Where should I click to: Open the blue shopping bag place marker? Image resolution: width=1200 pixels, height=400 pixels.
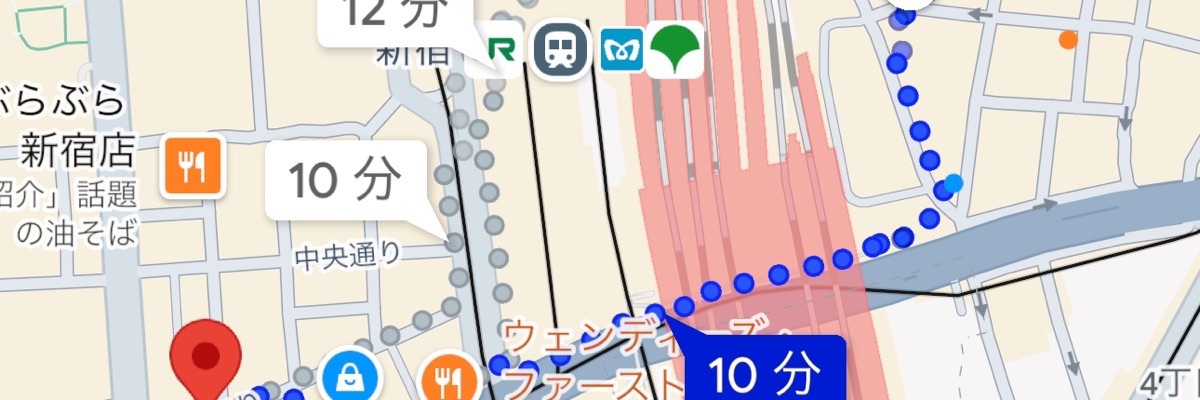pos(351,378)
